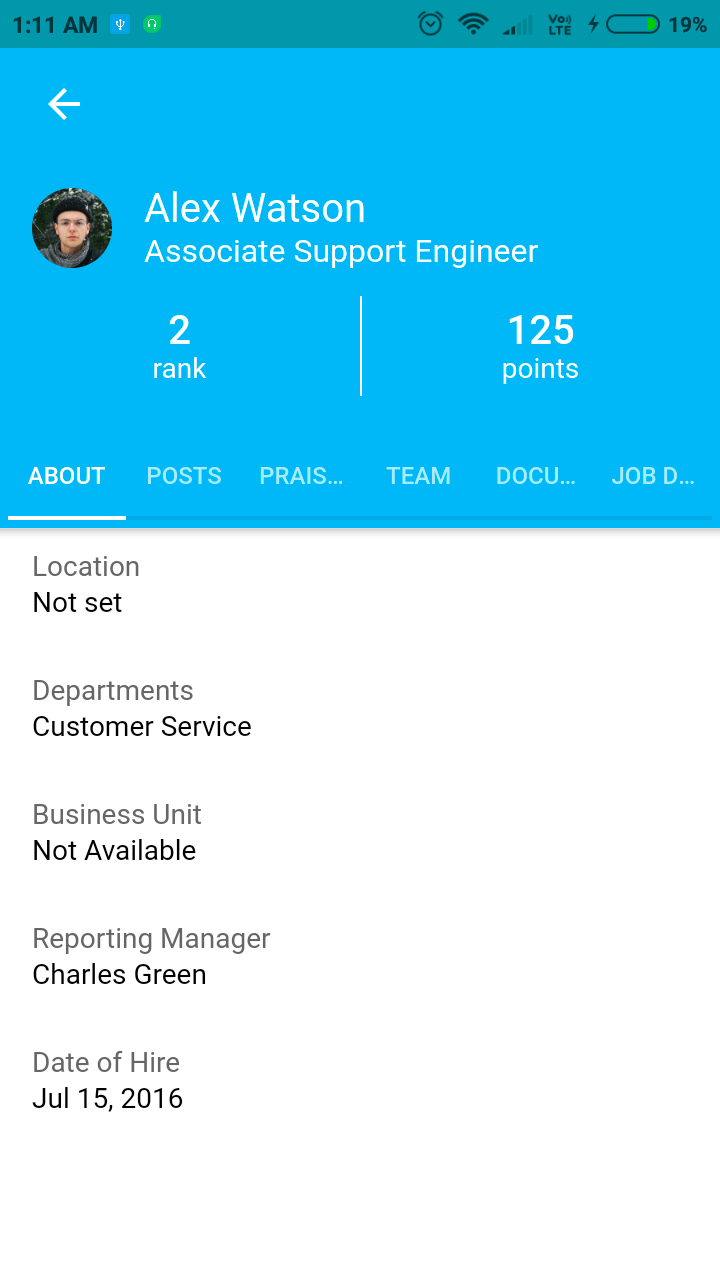View the Team tab

[418, 476]
